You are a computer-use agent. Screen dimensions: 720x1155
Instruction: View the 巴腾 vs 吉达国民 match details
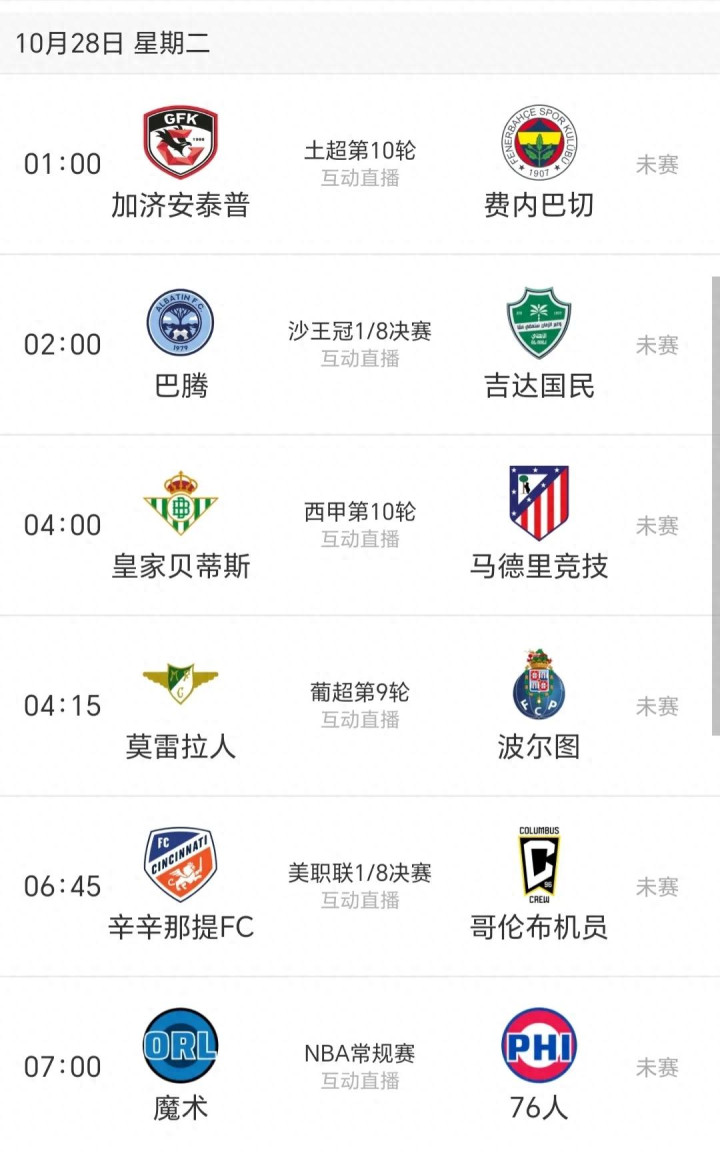pos(360,345)
